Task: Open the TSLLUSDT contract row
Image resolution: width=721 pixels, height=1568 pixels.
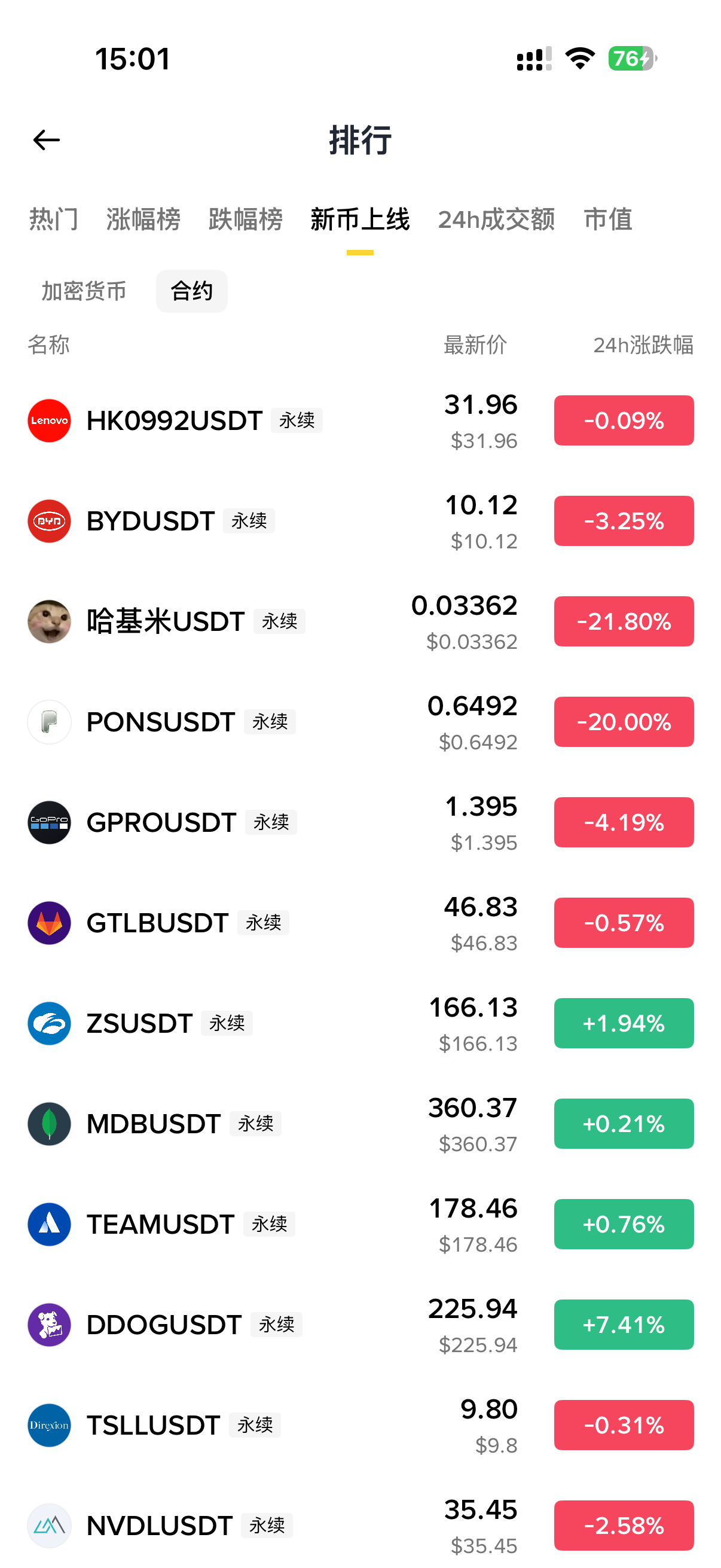Action: tap(360, 1425)
